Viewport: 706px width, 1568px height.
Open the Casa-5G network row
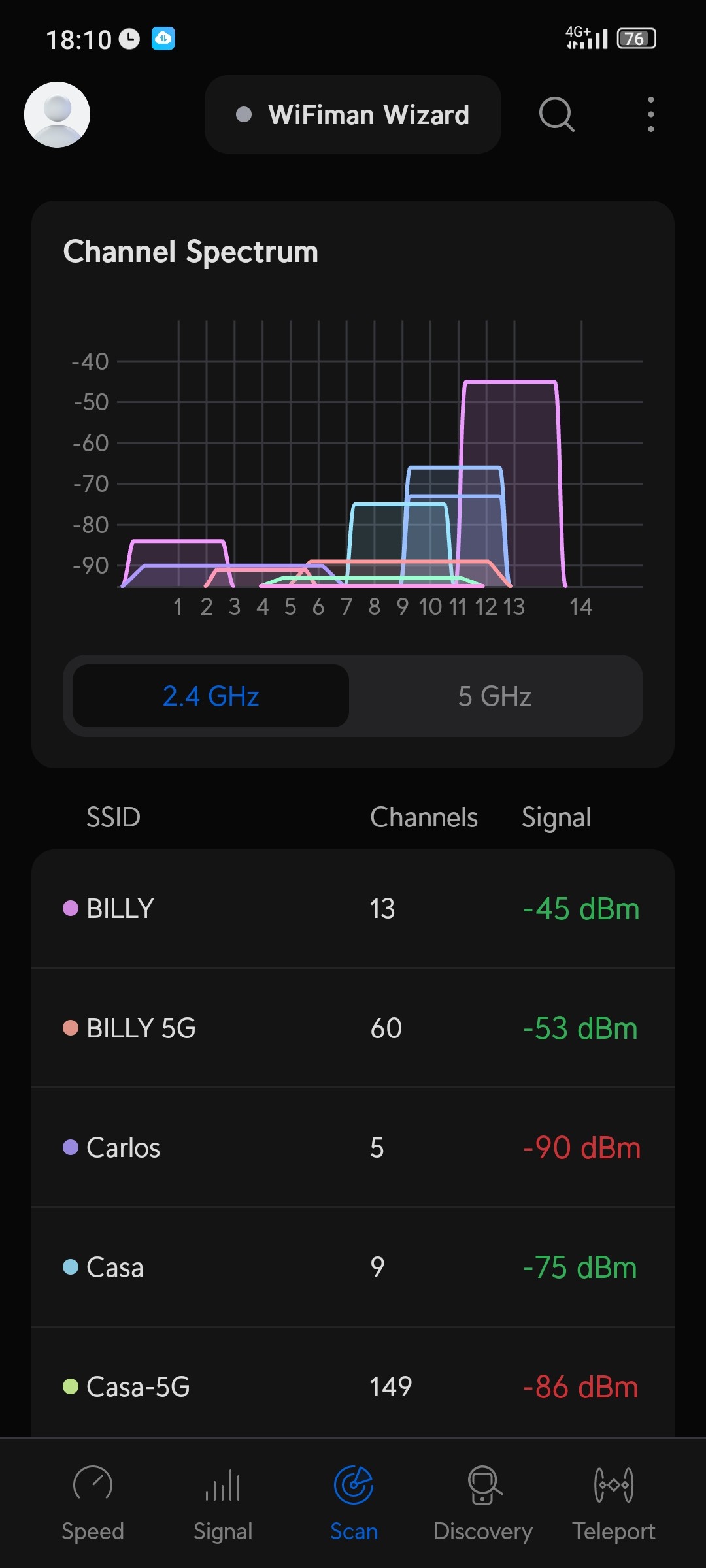coord(353,1386)
